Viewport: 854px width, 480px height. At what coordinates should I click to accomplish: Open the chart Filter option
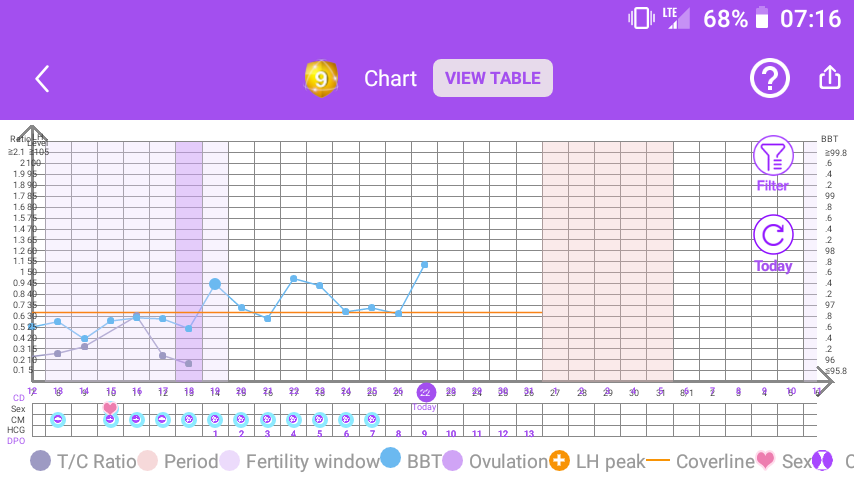pos(773,164)
